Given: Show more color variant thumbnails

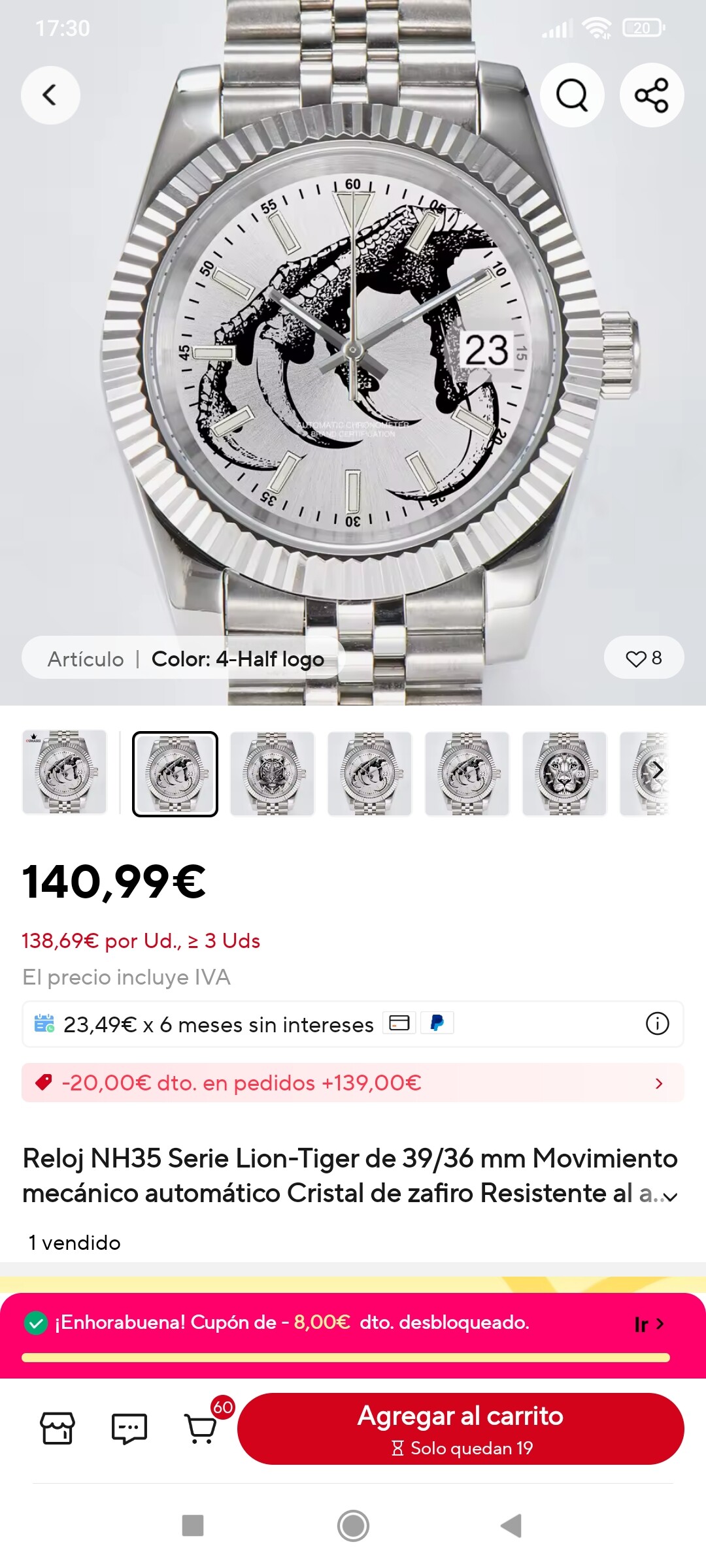Looking at the screenshot, I should point(658,772).
